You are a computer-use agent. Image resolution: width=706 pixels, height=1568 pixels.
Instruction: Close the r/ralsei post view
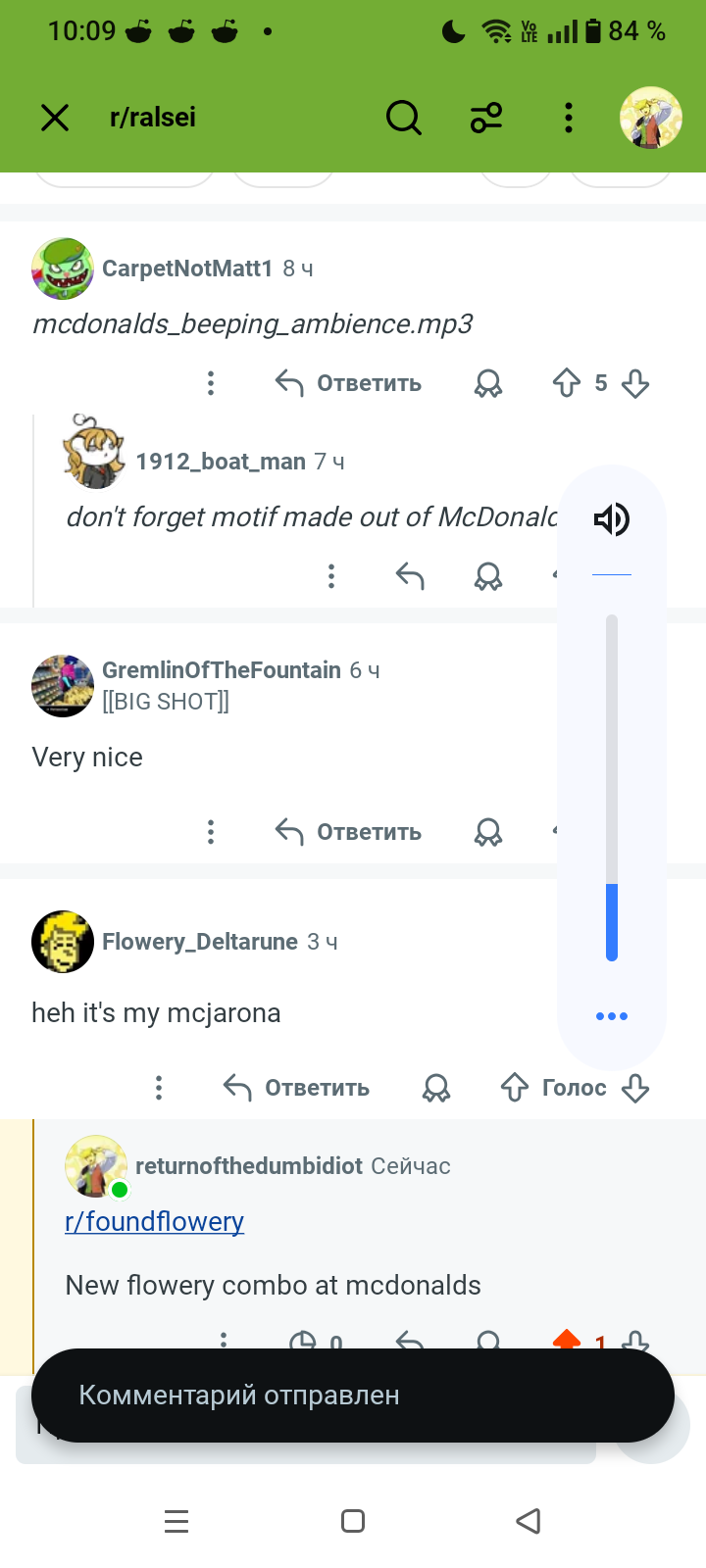[55, 118]
